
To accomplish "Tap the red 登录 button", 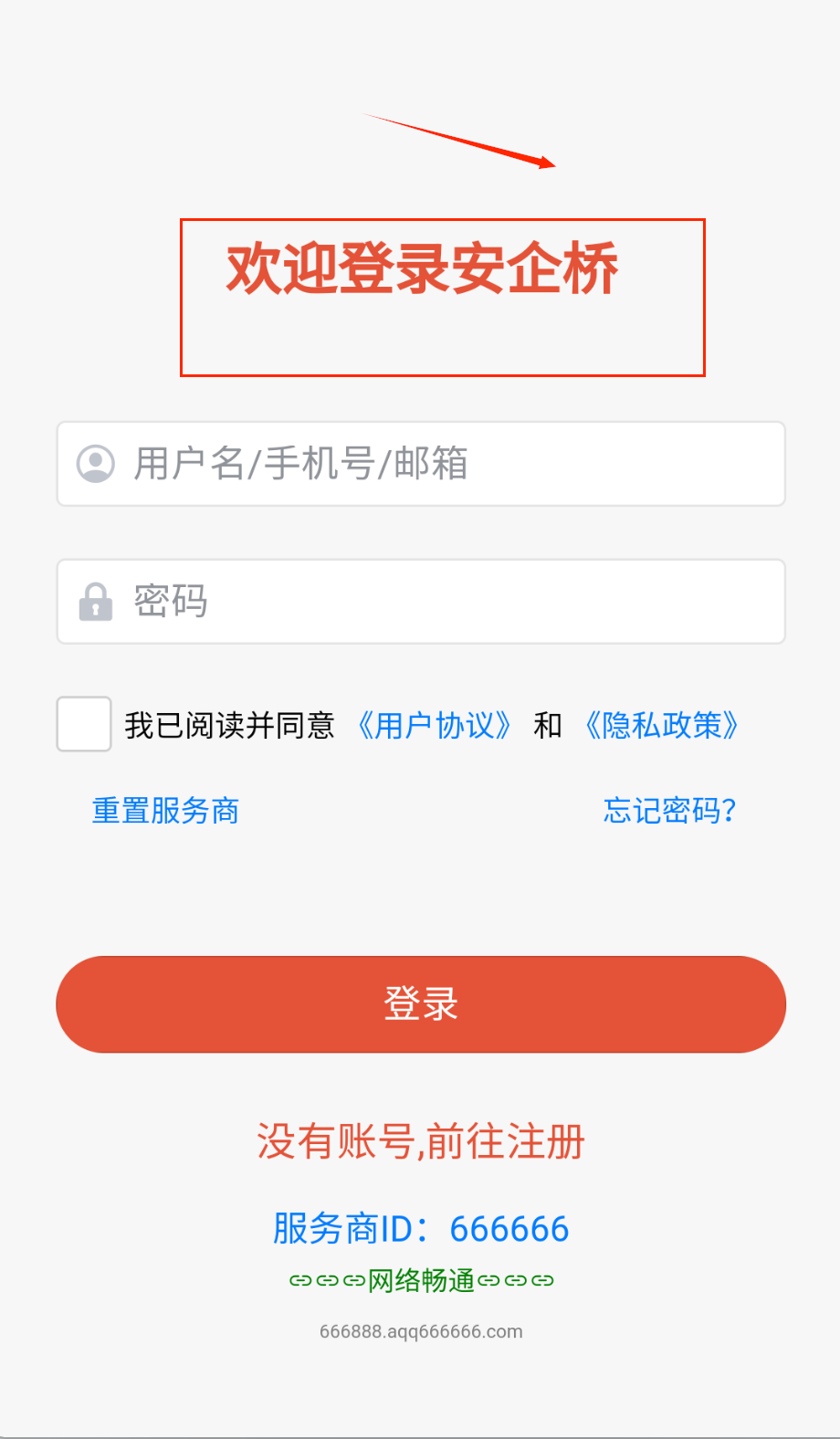I will point(420,1004).
